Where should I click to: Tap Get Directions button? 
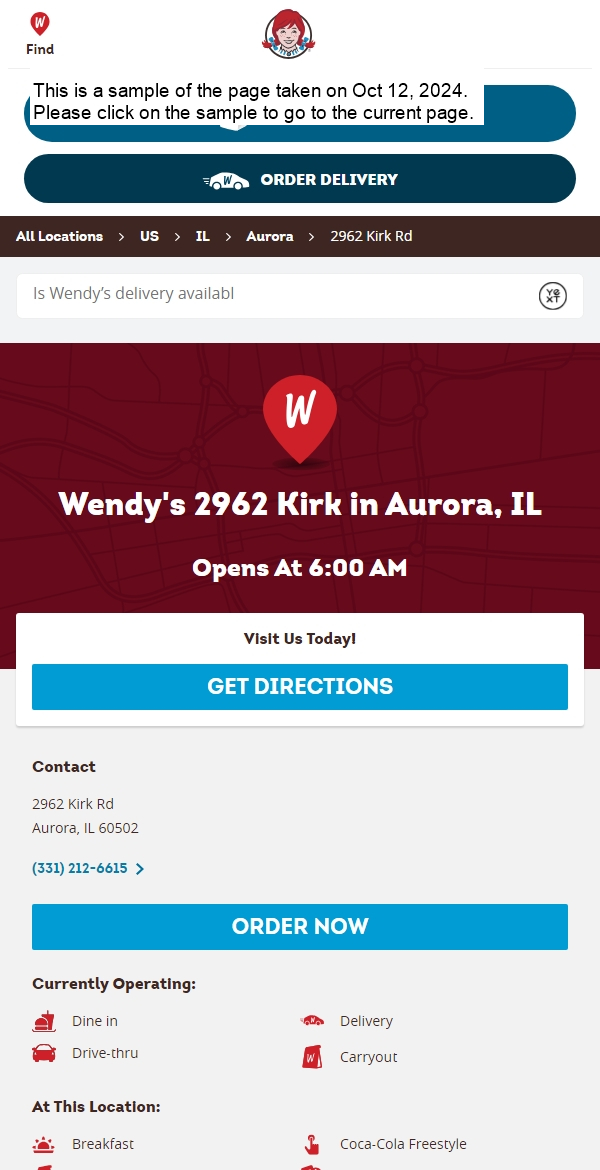[300, 687]
